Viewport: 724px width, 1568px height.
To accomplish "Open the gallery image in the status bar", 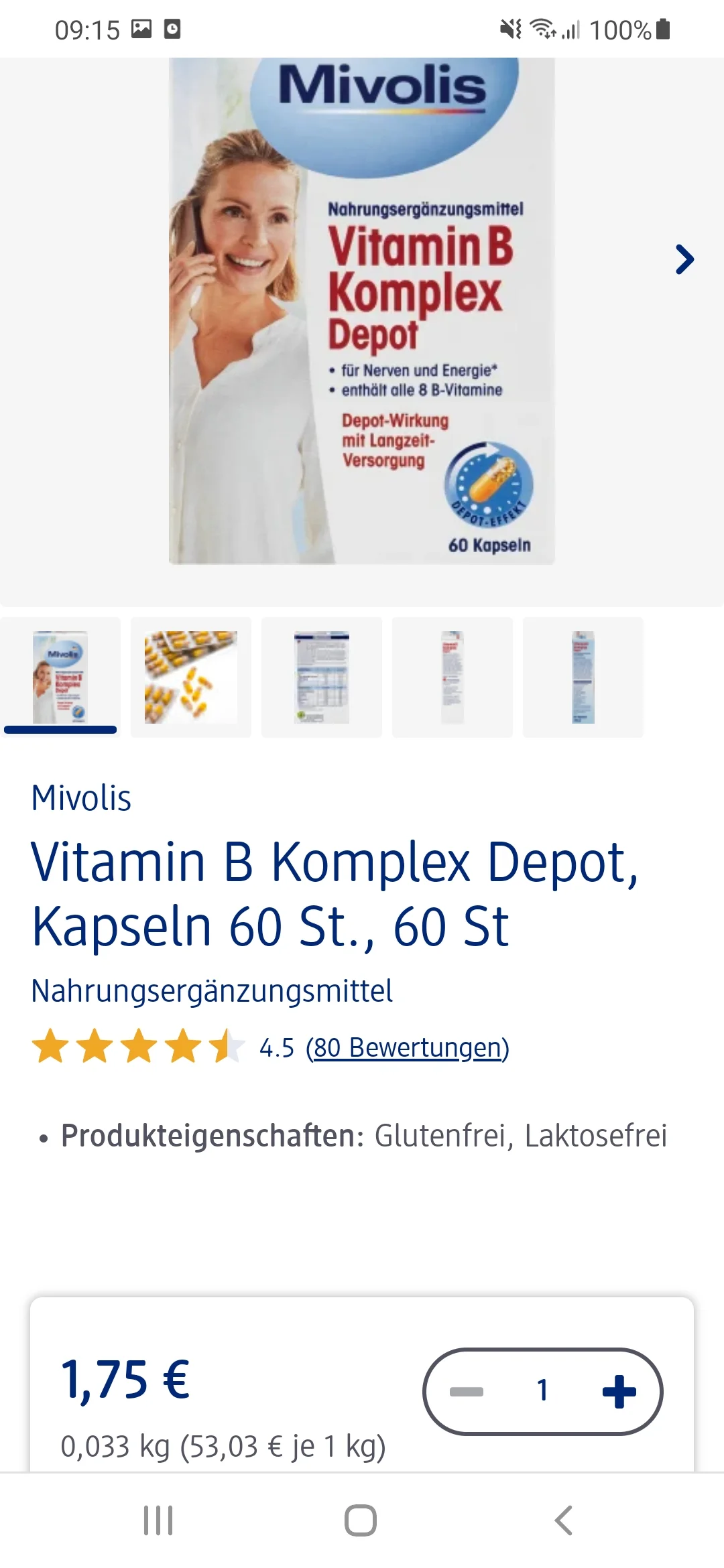I will point(143,28).
